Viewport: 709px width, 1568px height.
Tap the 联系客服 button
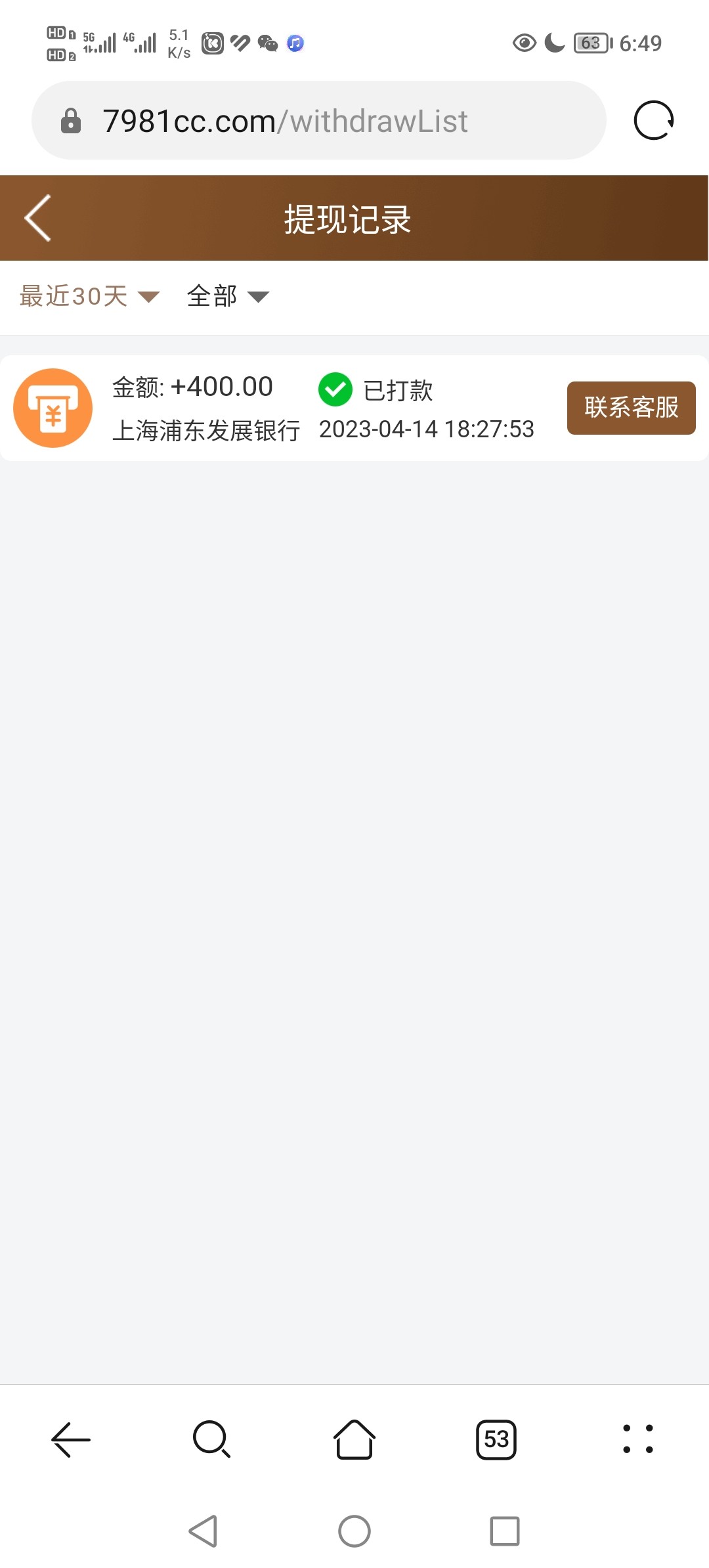630,408
